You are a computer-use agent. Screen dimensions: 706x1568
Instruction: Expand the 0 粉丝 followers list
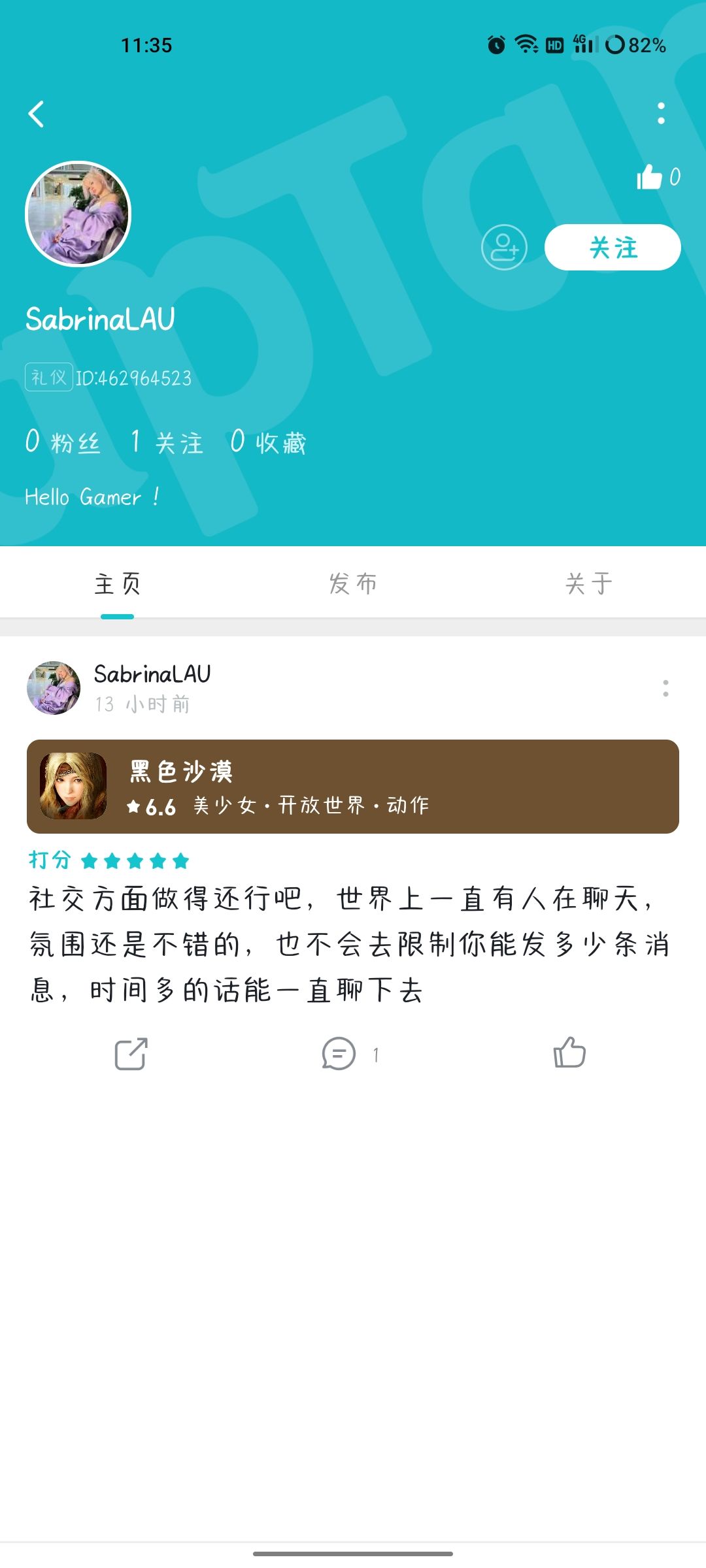(x=63, y=442)
